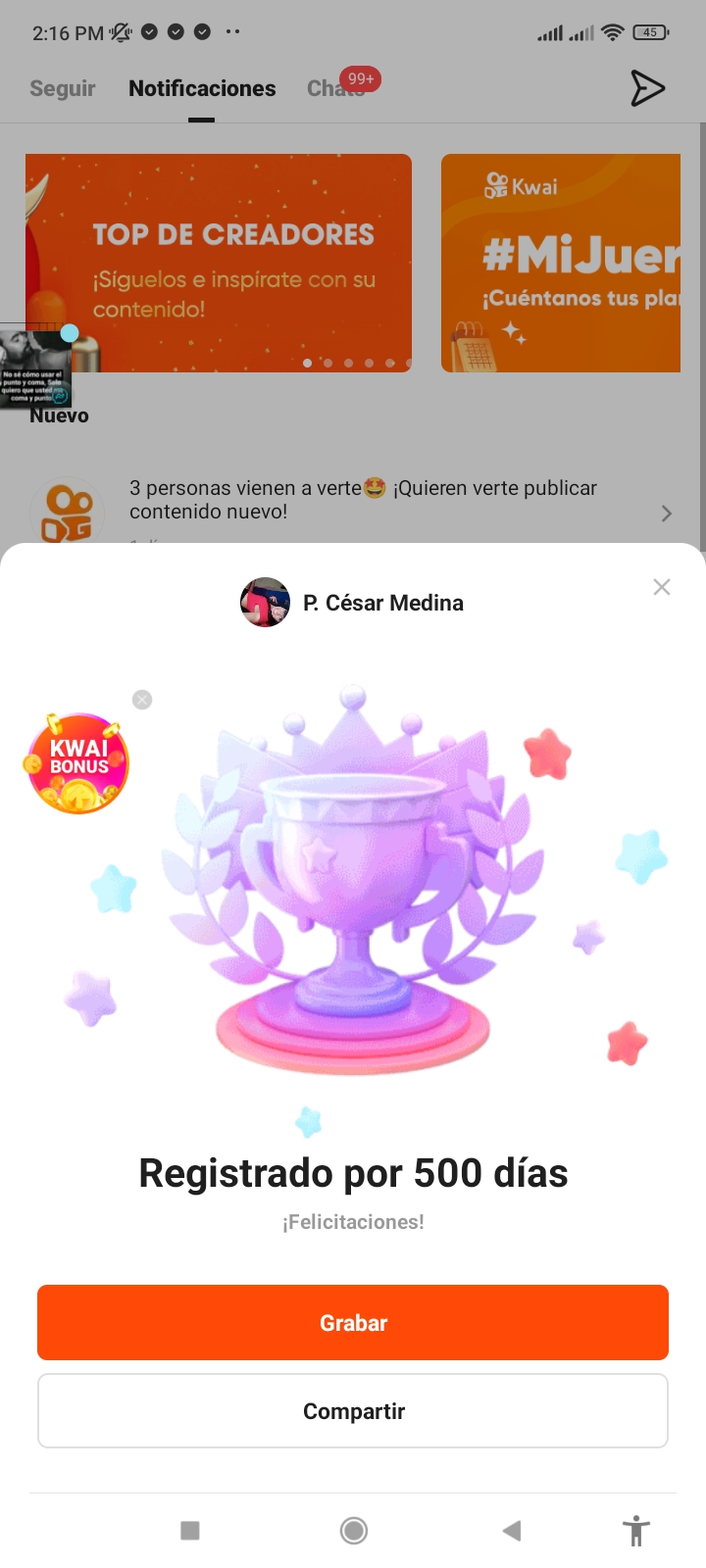Image resolution: width=706 pixels, height=1568 pixels.
Task: Tap the orange Grabar button
Action: click(x=353, y=1322)
